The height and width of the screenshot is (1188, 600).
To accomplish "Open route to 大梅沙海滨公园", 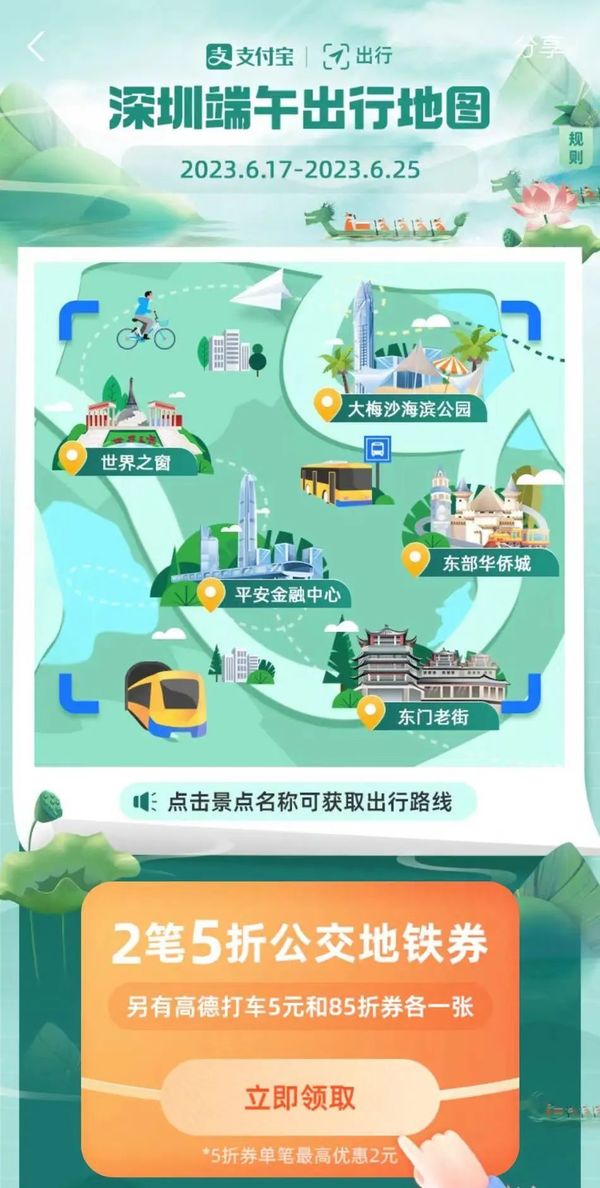I will [x=402, y=408].
